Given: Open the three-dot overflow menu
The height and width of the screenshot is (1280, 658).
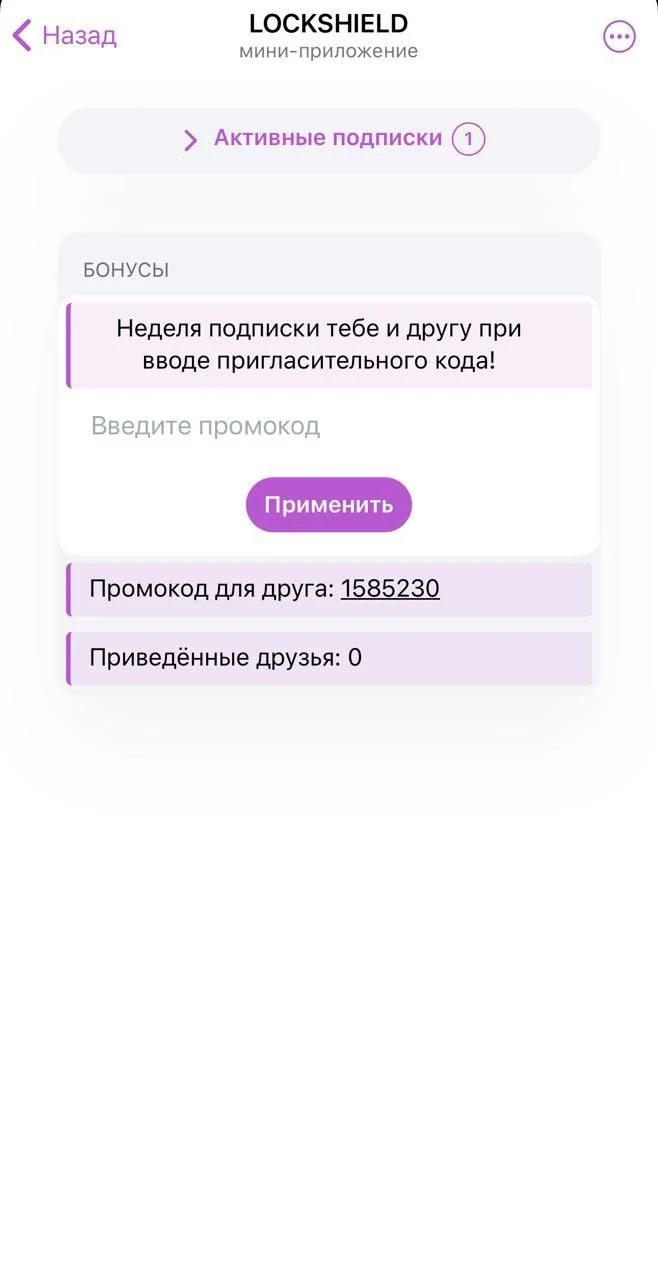Looking at the screenshot, I should pyautogui.click(x=620, y=37).
